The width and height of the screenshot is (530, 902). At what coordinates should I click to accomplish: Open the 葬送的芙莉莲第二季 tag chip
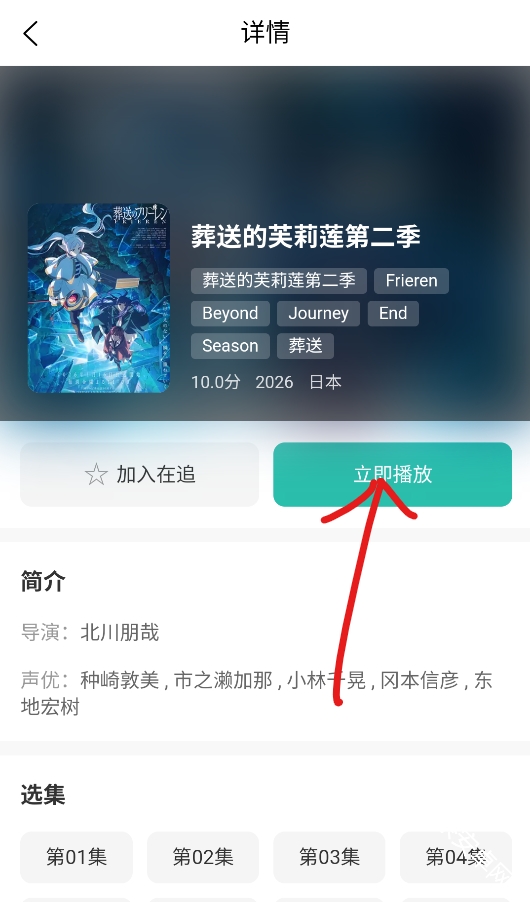pos(279,281)
